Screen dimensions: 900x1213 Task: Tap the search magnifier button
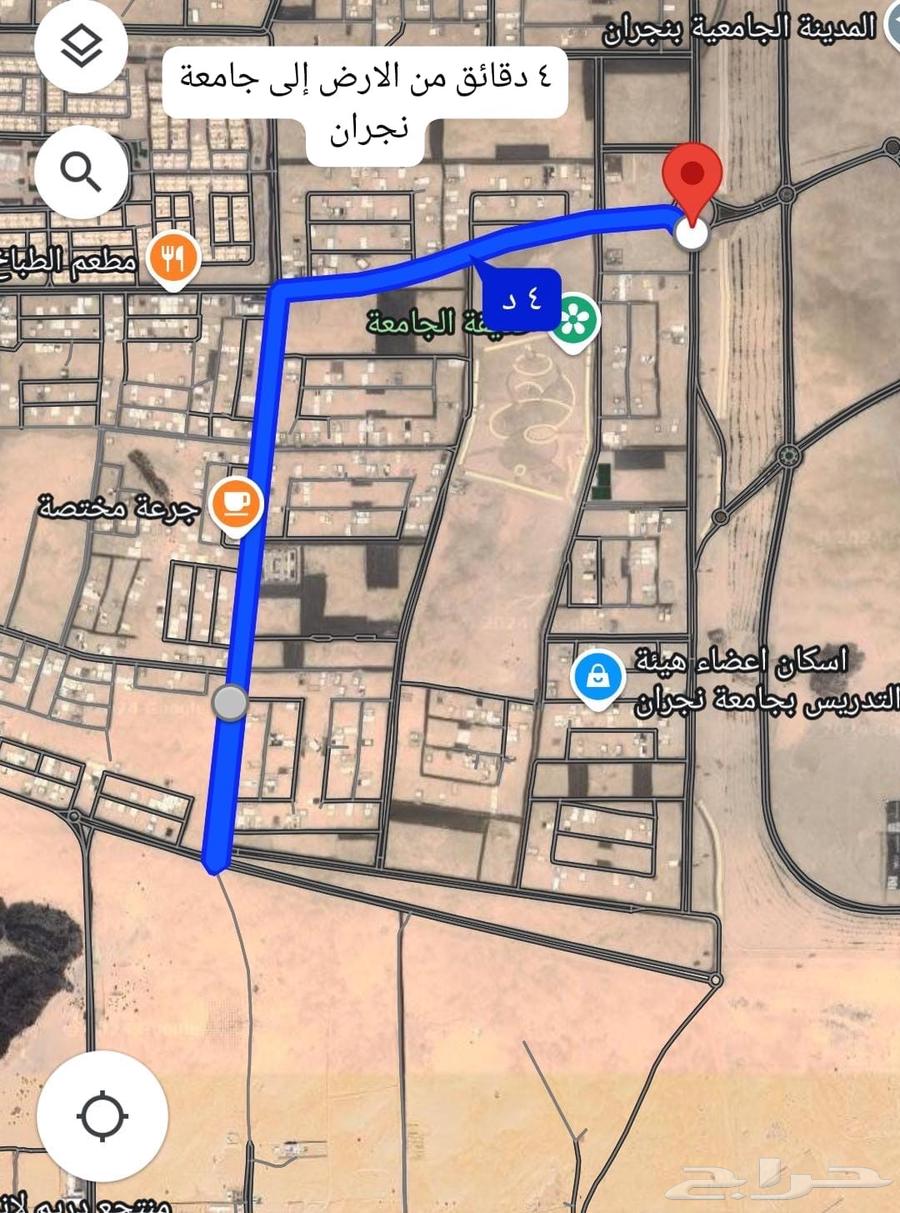coord(80,172)
